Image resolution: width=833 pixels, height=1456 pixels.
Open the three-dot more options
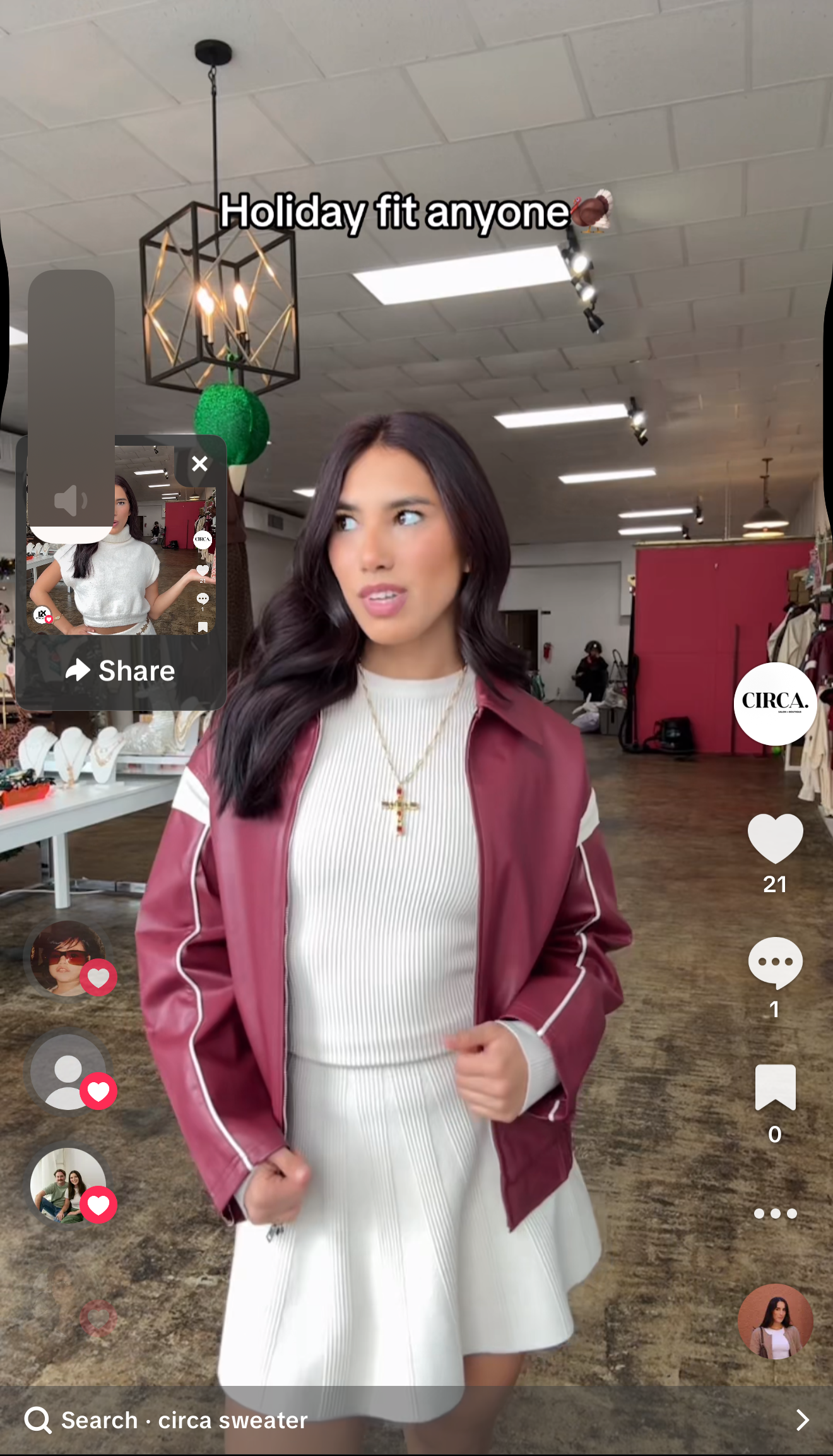point(775,1214)
